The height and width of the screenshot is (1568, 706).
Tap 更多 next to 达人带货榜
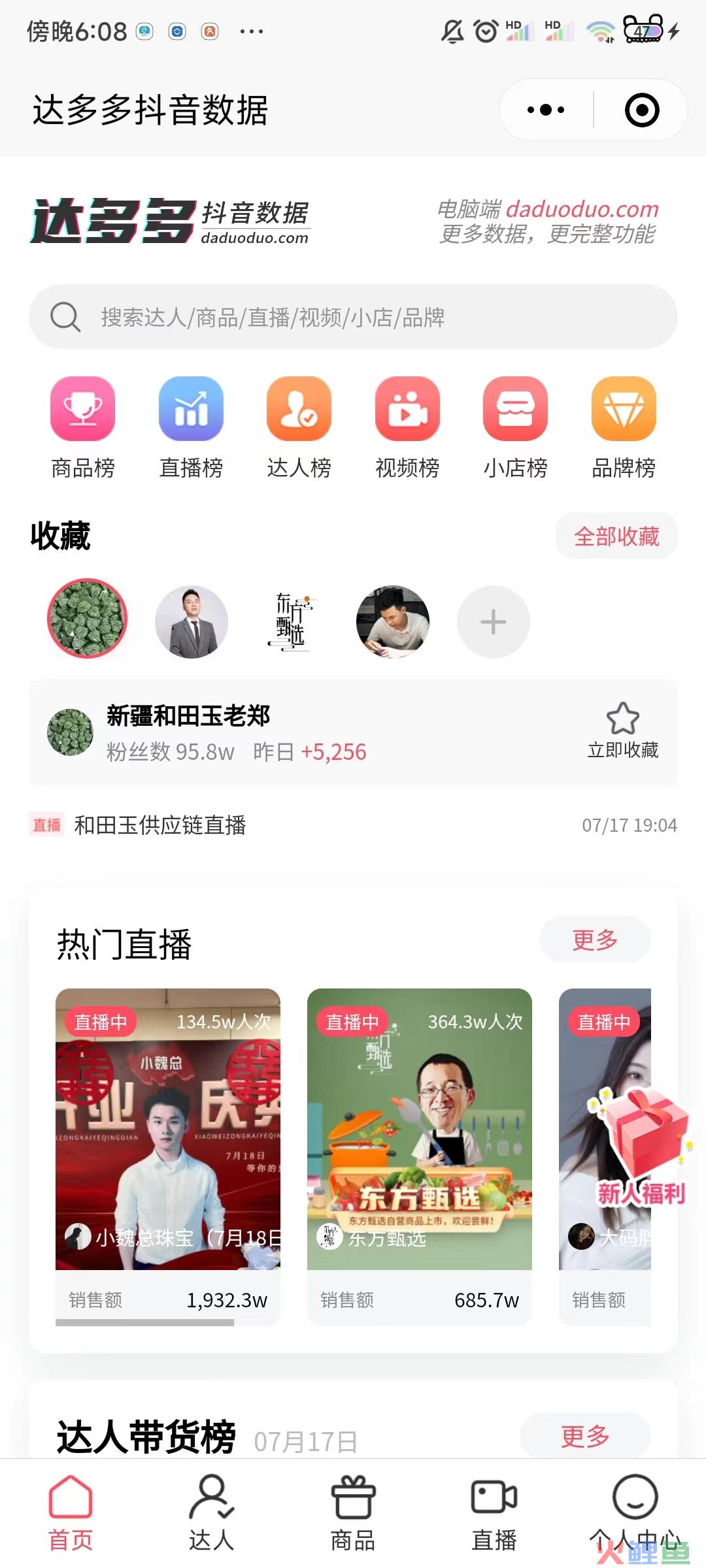tap(585, 1436)
